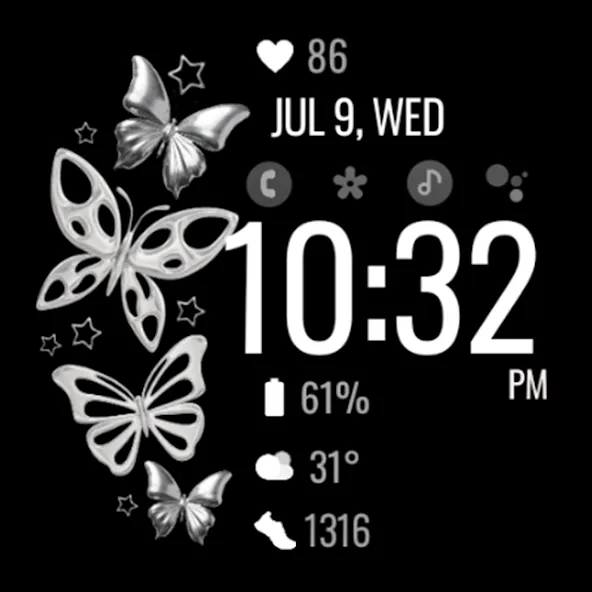Open the step counter showing 1316

coord(312,530)
